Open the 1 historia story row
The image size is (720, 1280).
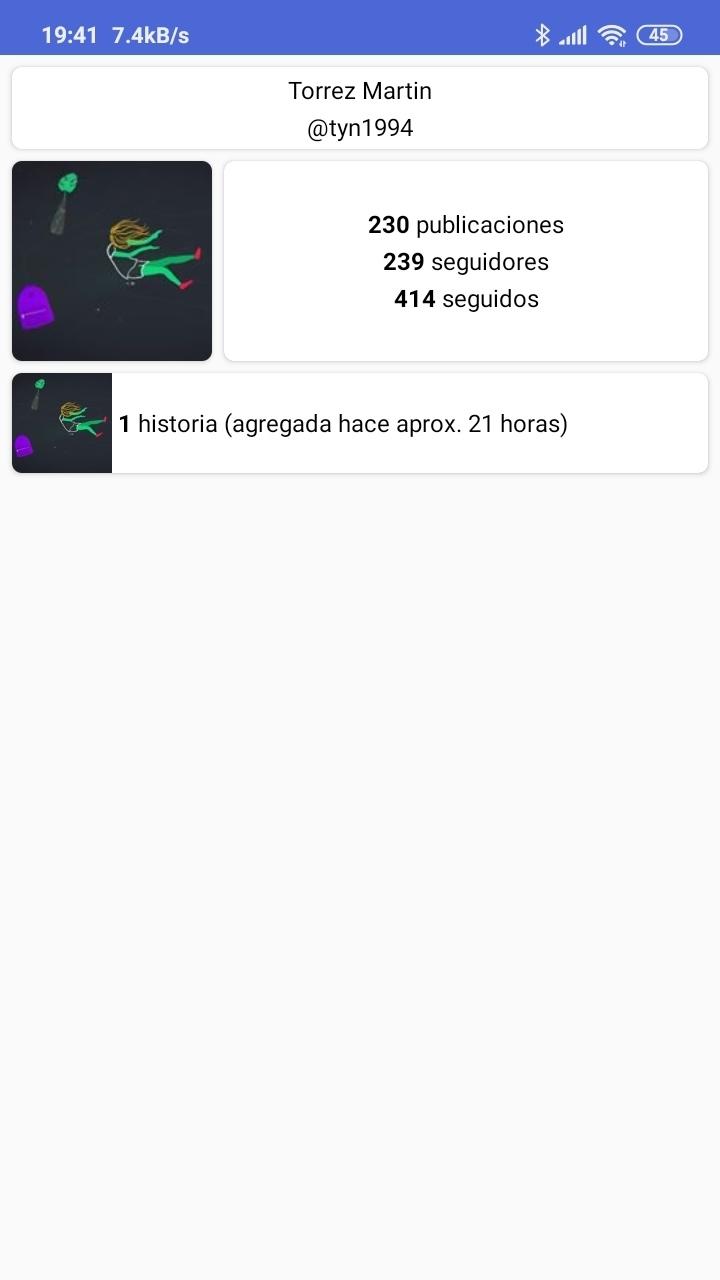[360, 423]
